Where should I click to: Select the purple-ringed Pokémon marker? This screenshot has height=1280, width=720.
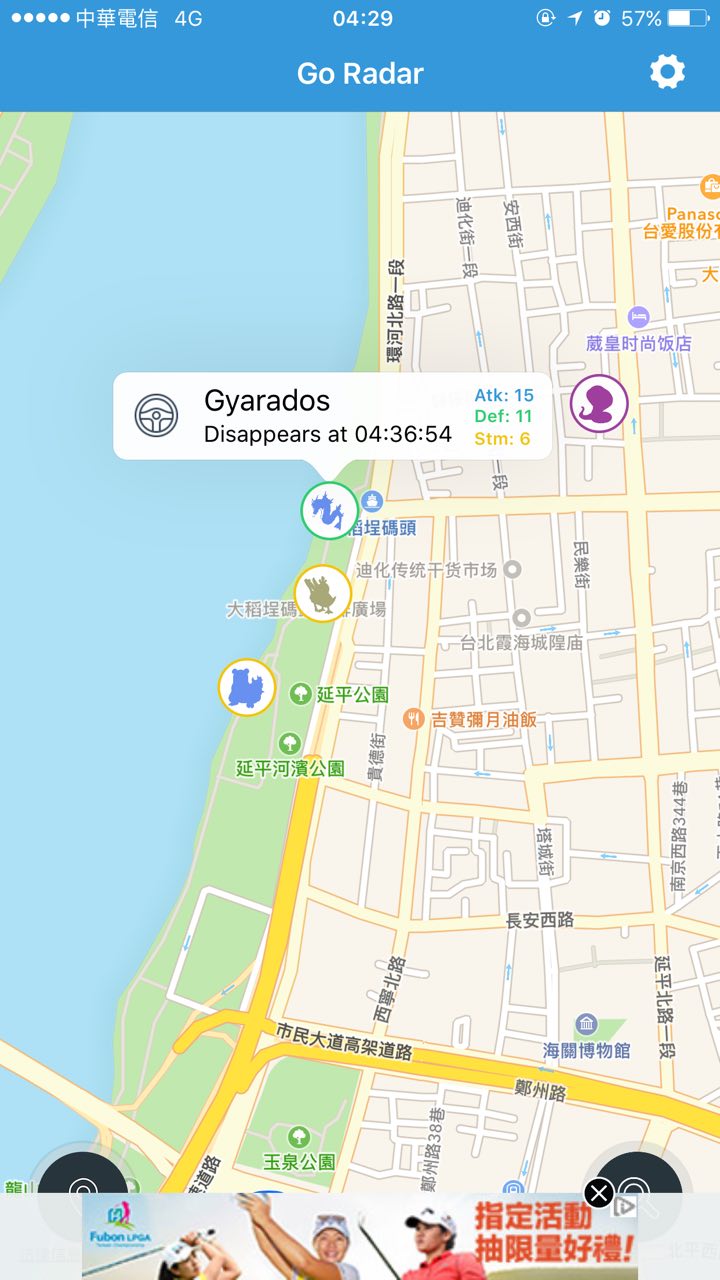pos(600,405)
